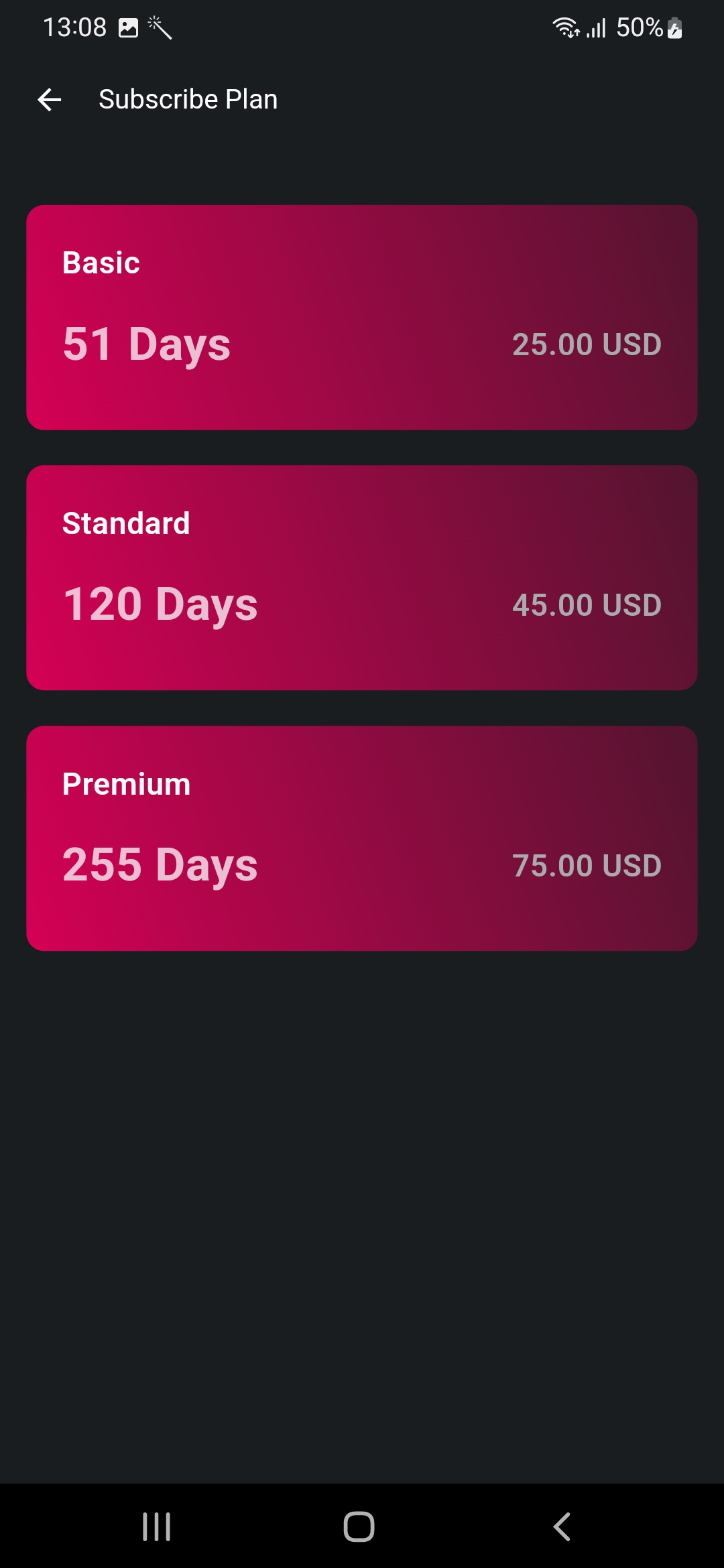The image size is (724, 1568).
Task: Tap the Wi-Fi status icon
Action: pyautogui.click(x=564, y=28)
